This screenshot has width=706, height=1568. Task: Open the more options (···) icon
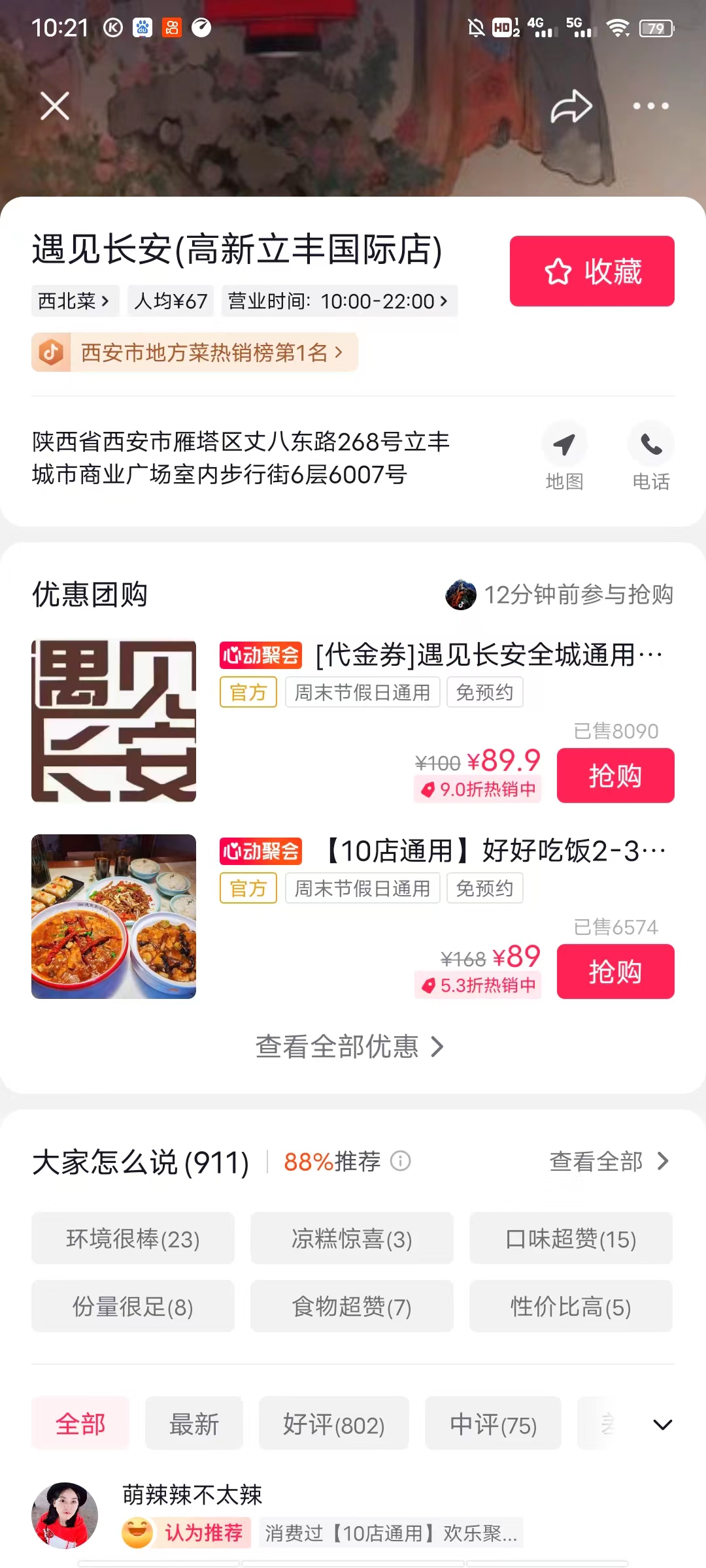click(650, 105)
